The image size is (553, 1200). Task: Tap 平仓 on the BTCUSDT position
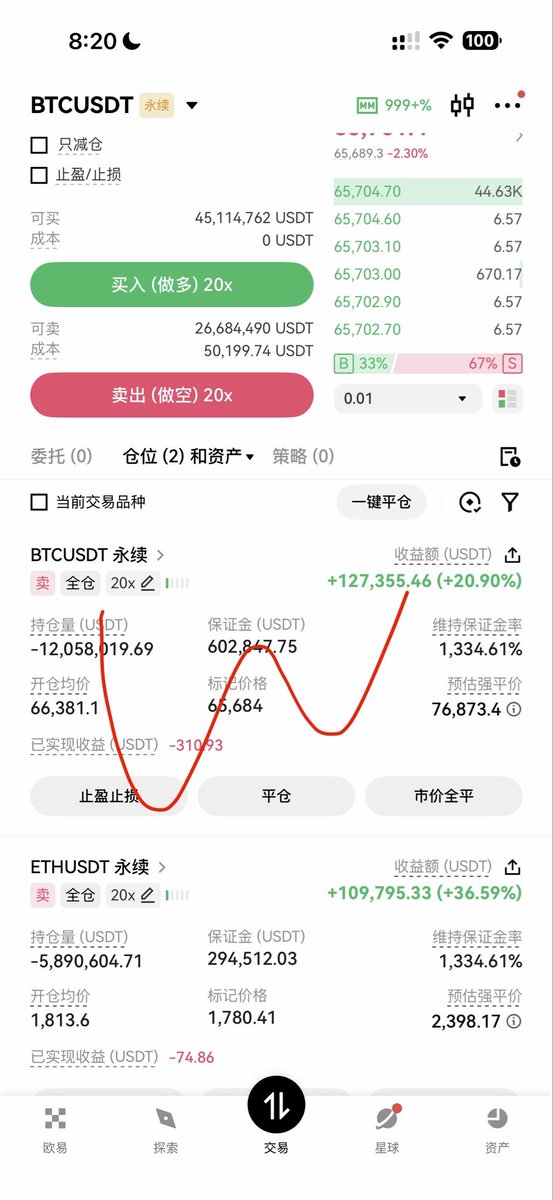(276, 797)
